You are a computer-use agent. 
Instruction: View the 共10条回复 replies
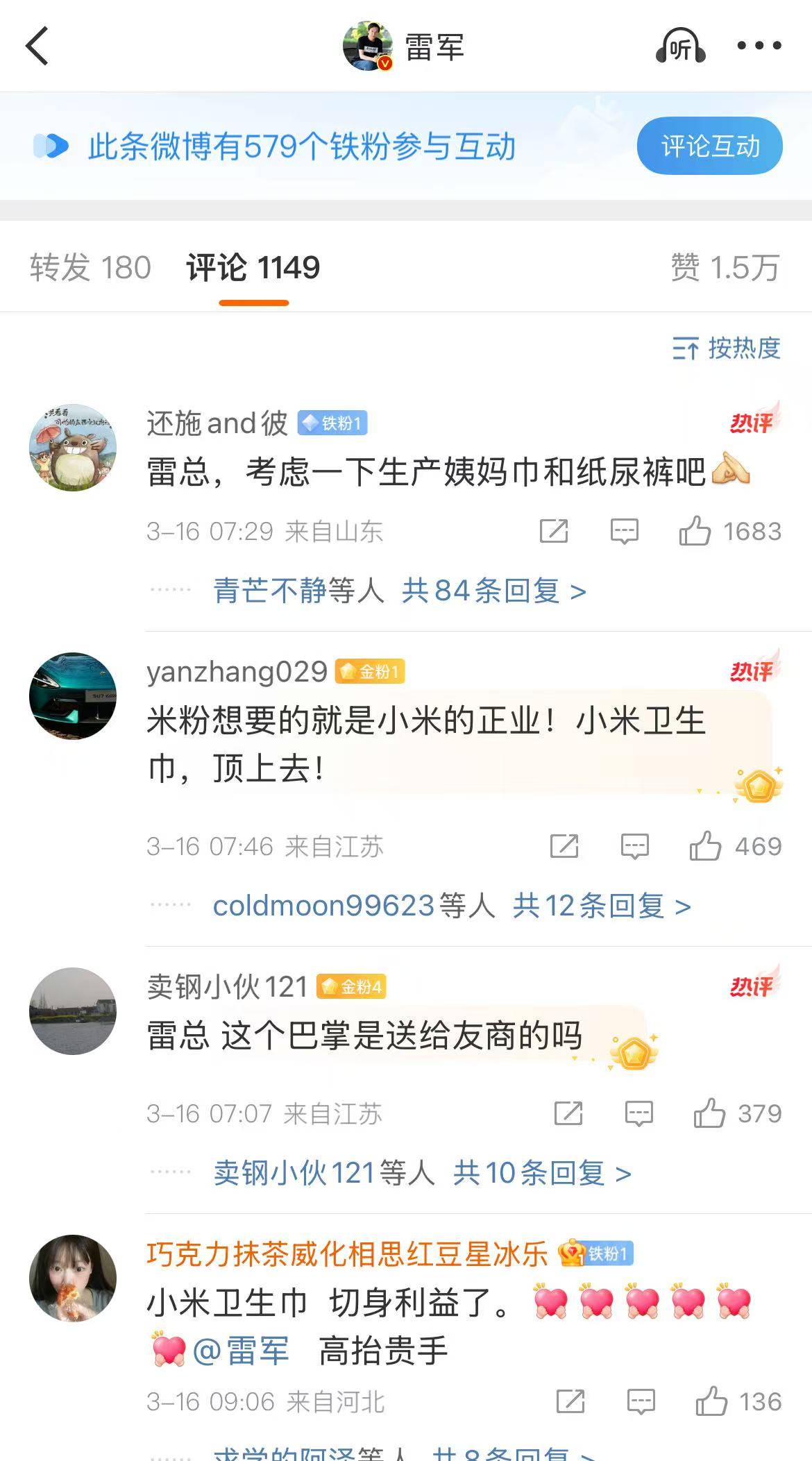tap(541, 1174)
